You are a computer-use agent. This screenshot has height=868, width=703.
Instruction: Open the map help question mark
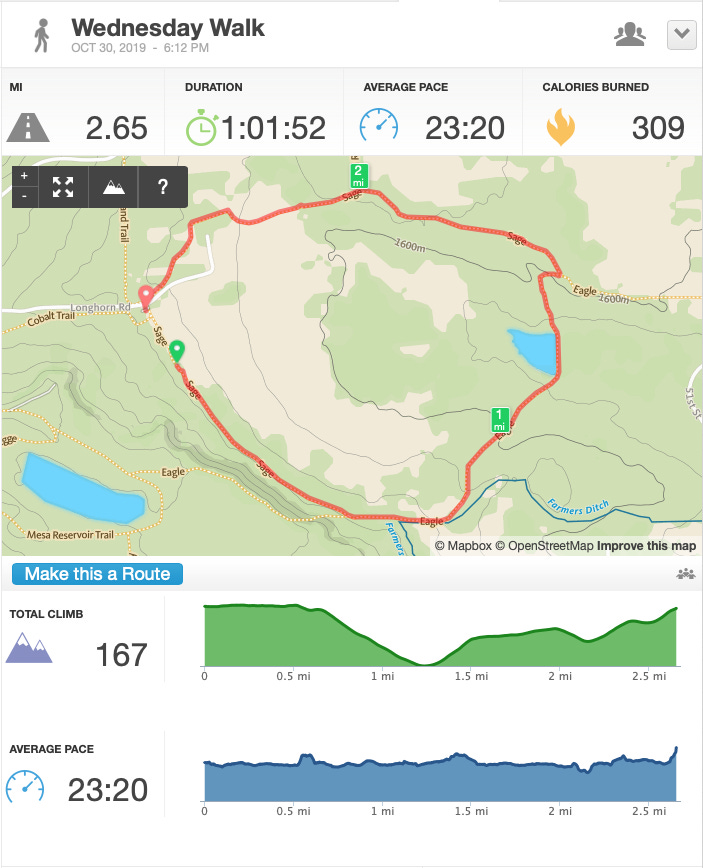(163, 187)
